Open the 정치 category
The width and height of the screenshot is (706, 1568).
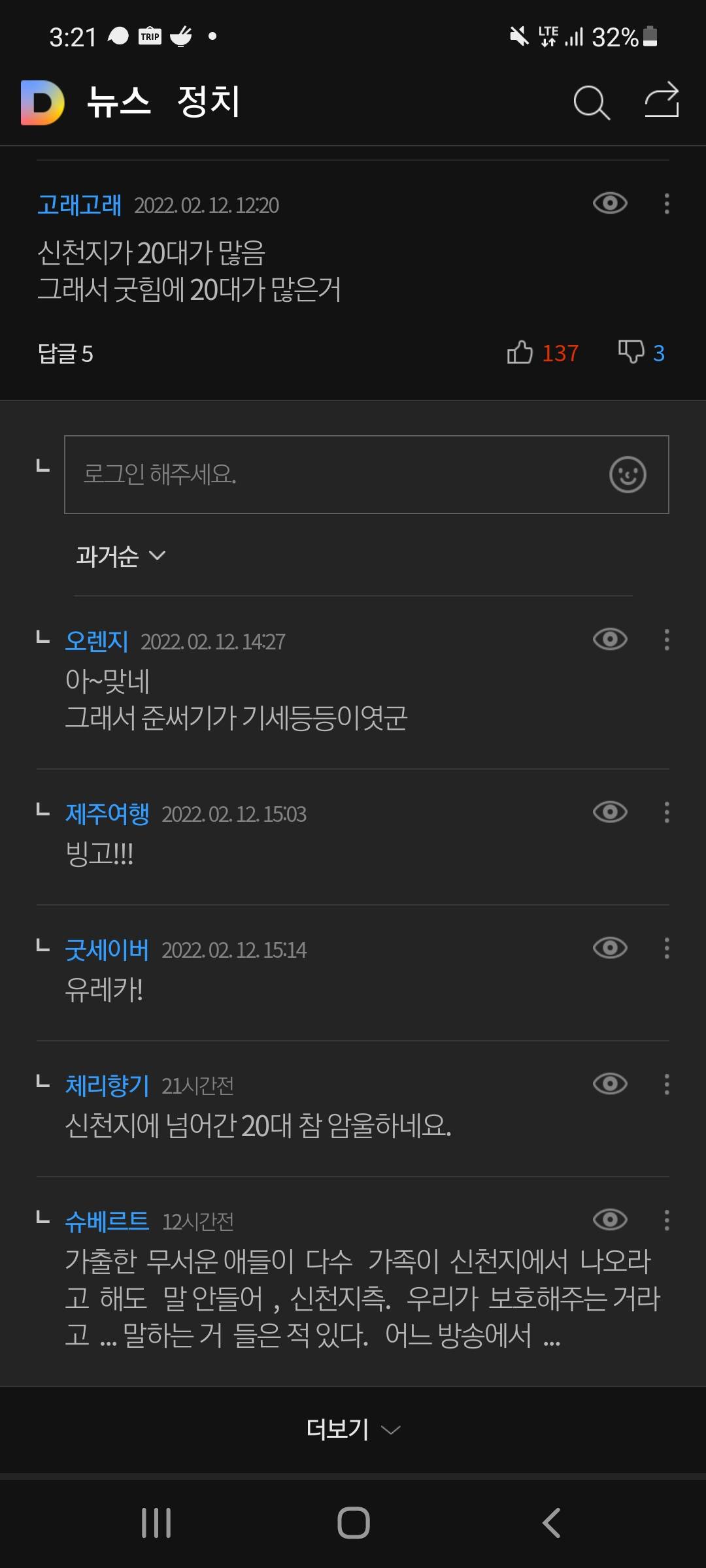click(209, 102)
